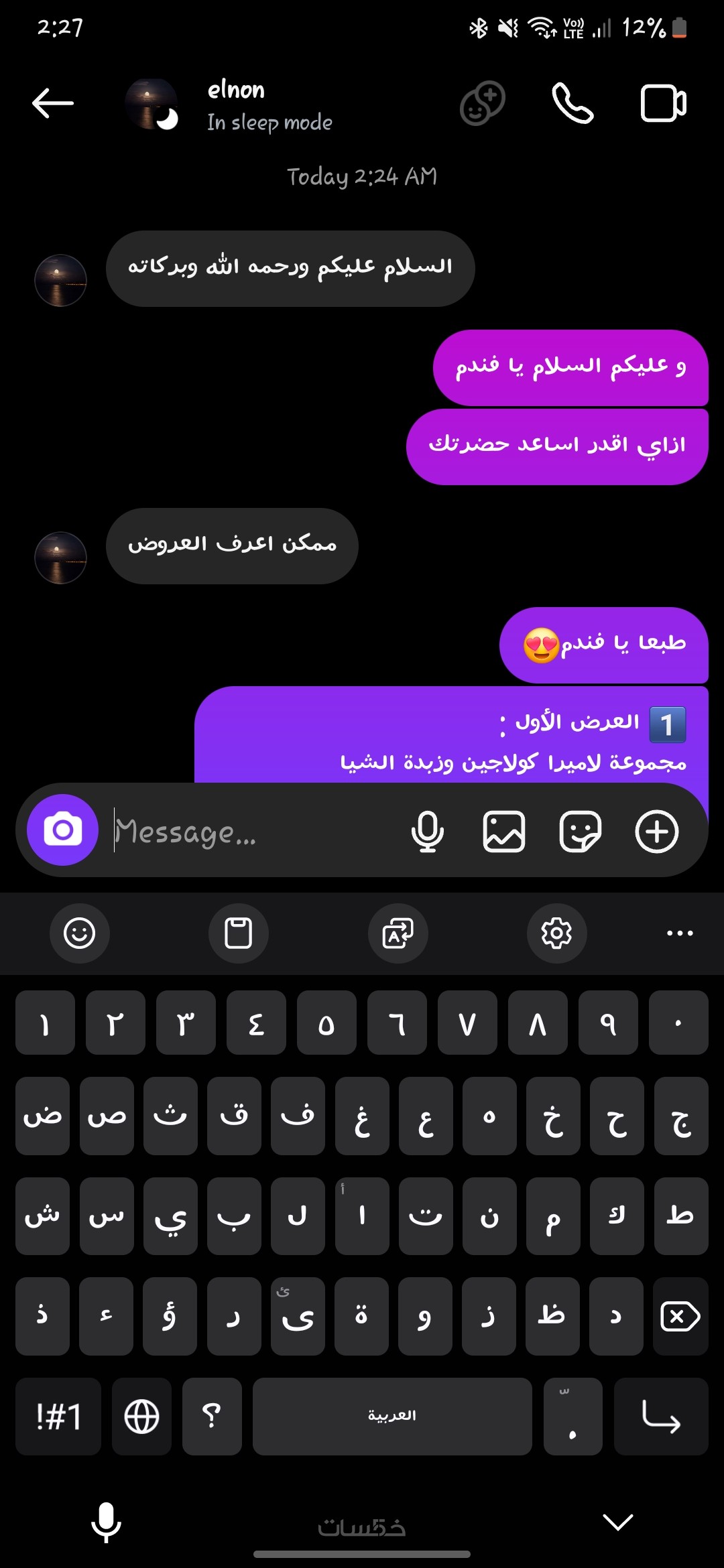The width and height of the screenshot is (724, 1568).
Task: Open keyboard settings gear
Action: pyautogui.click(x=556, y=933)
